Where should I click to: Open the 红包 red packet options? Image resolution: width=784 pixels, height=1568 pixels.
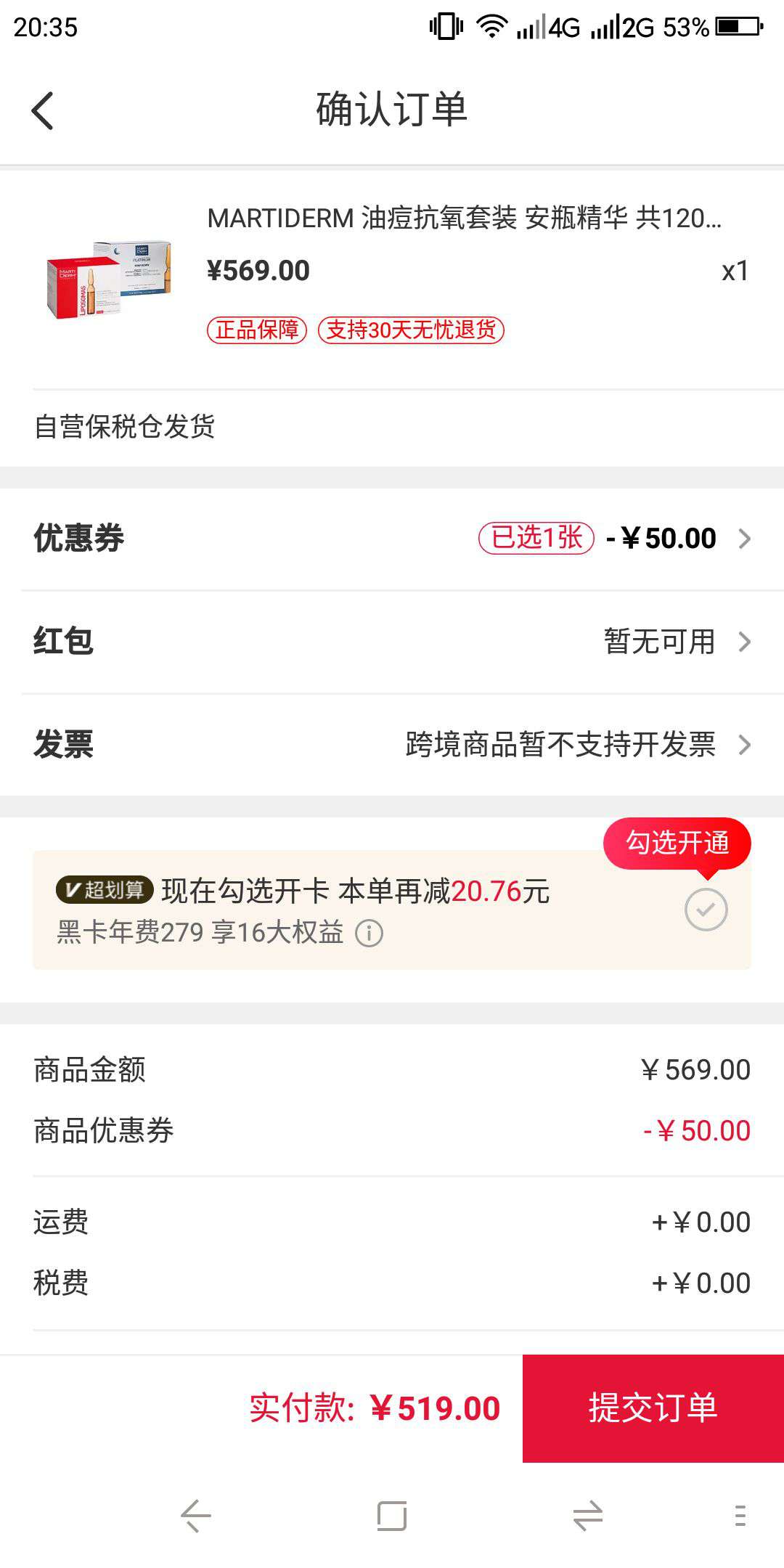392,642
